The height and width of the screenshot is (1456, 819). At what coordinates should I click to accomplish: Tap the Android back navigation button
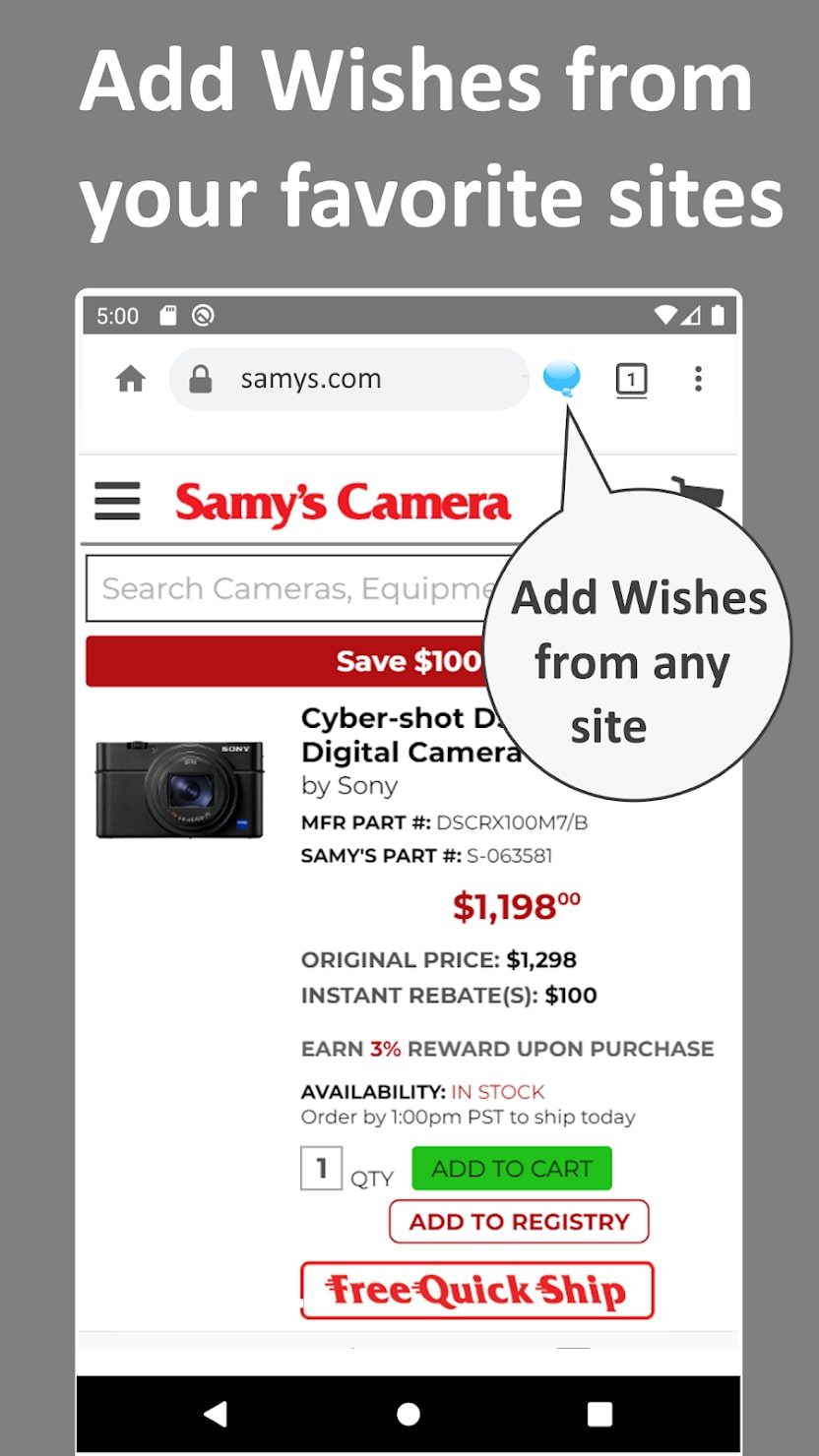coord(217,1413)
